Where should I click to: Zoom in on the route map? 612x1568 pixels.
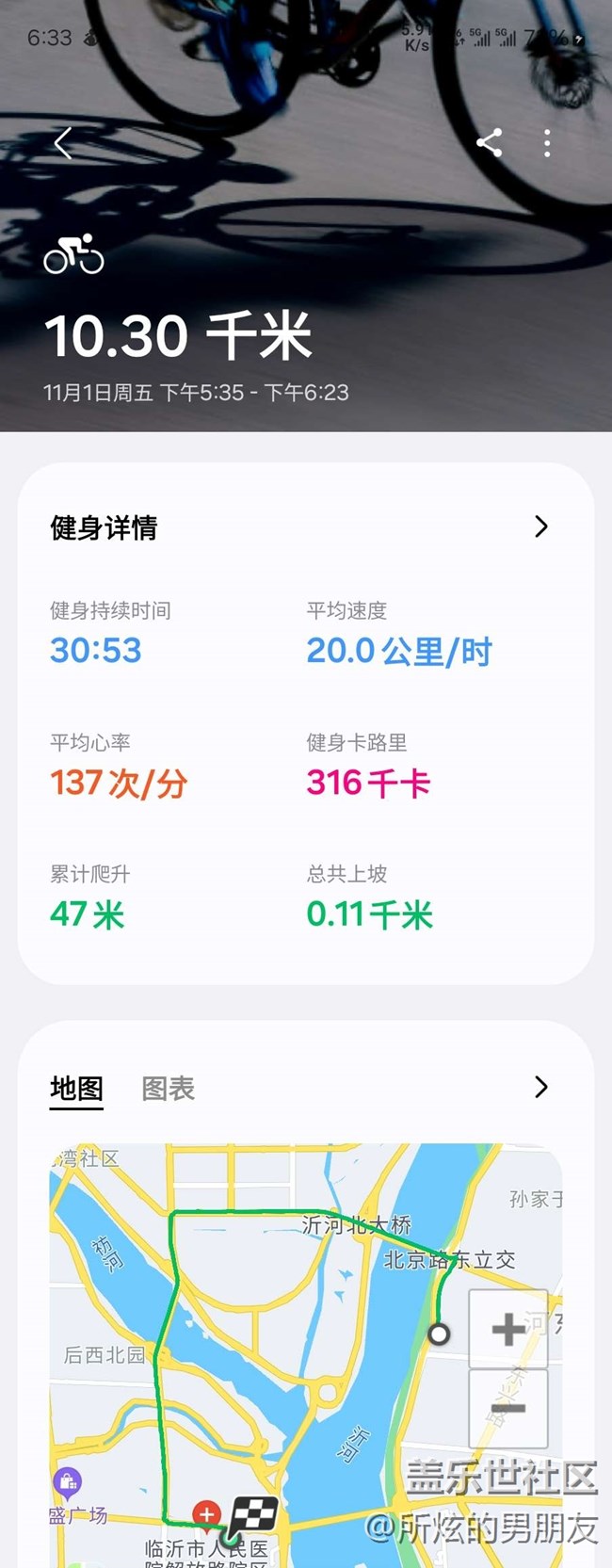pos(508,1329)
